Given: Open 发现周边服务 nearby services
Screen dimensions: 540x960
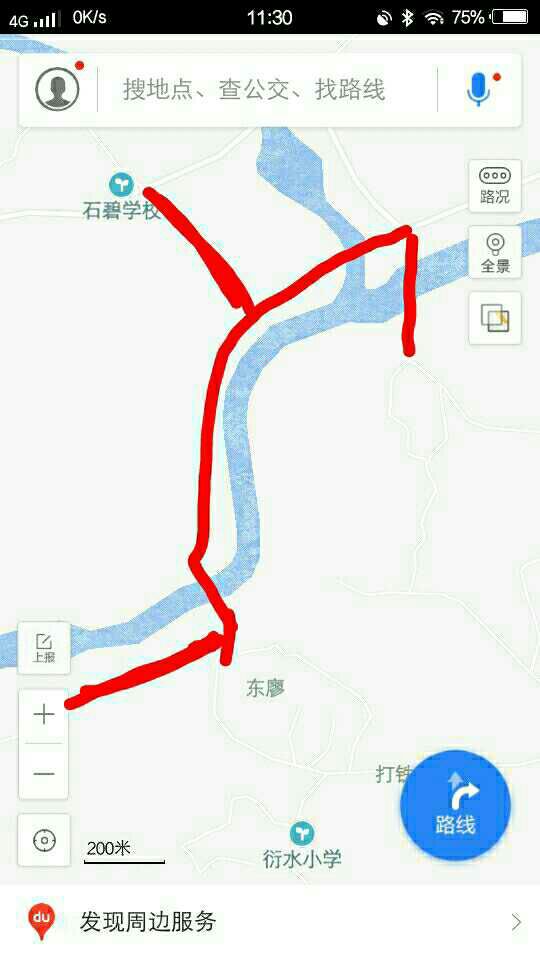Looking at the screenshot, I should pos(270,921).
